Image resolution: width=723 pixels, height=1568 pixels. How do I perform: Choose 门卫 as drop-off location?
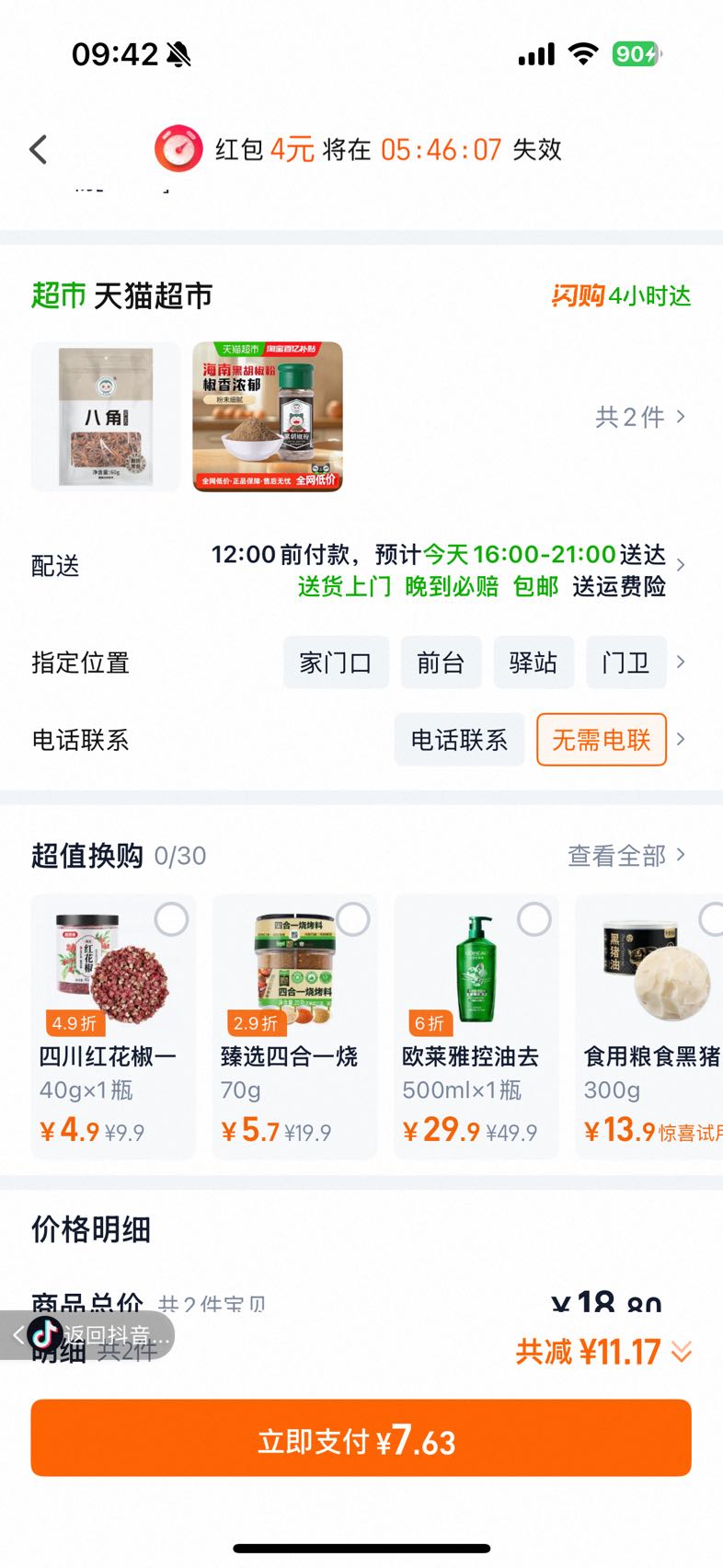(625, 663)
